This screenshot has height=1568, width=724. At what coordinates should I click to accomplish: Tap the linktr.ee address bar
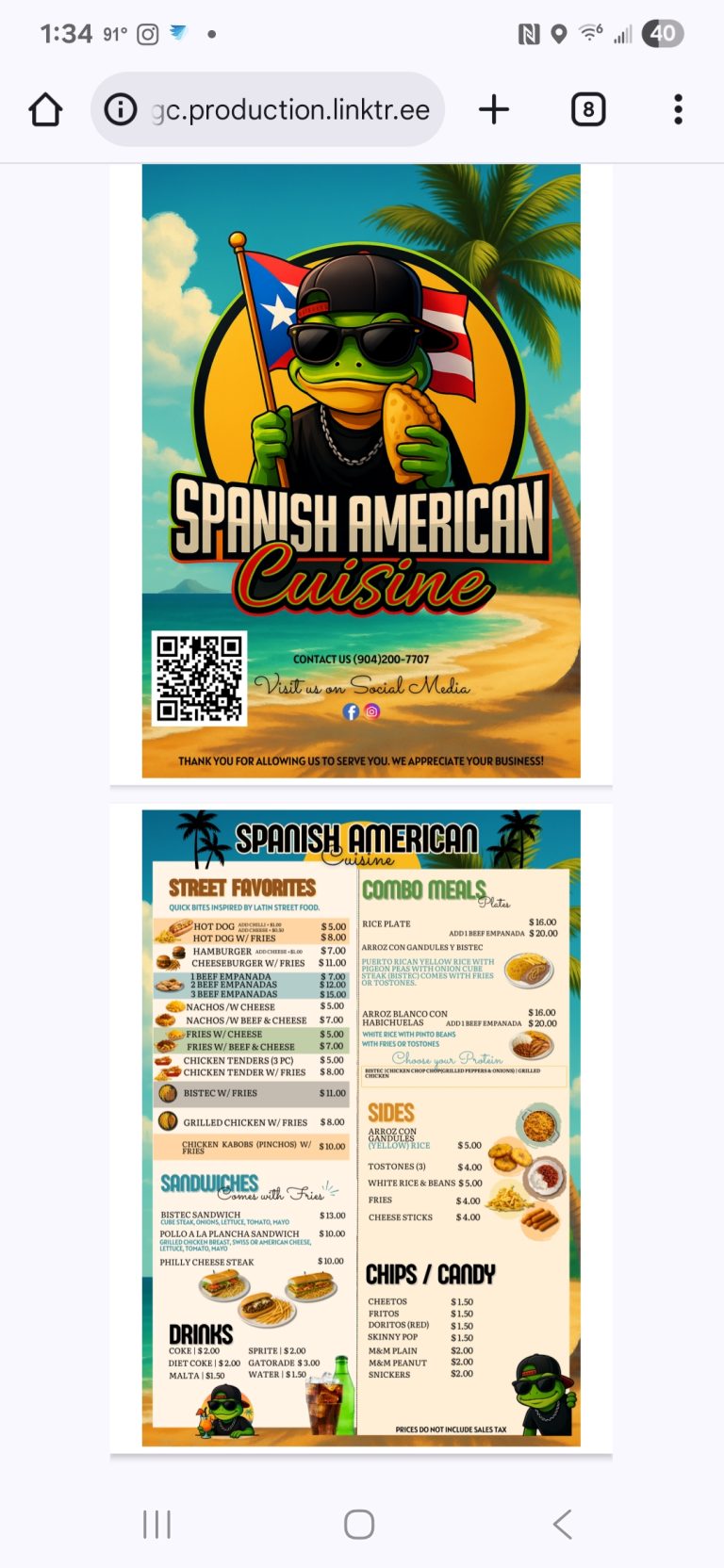pos(289,110)
